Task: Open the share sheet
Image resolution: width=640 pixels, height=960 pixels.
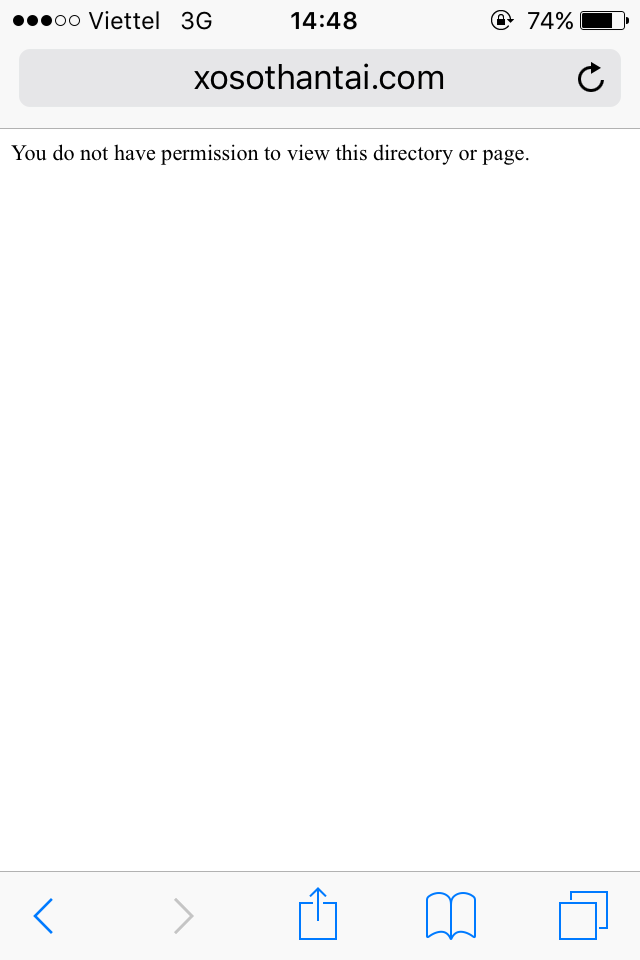Action: pyautogui.click(x=318, y=913)
